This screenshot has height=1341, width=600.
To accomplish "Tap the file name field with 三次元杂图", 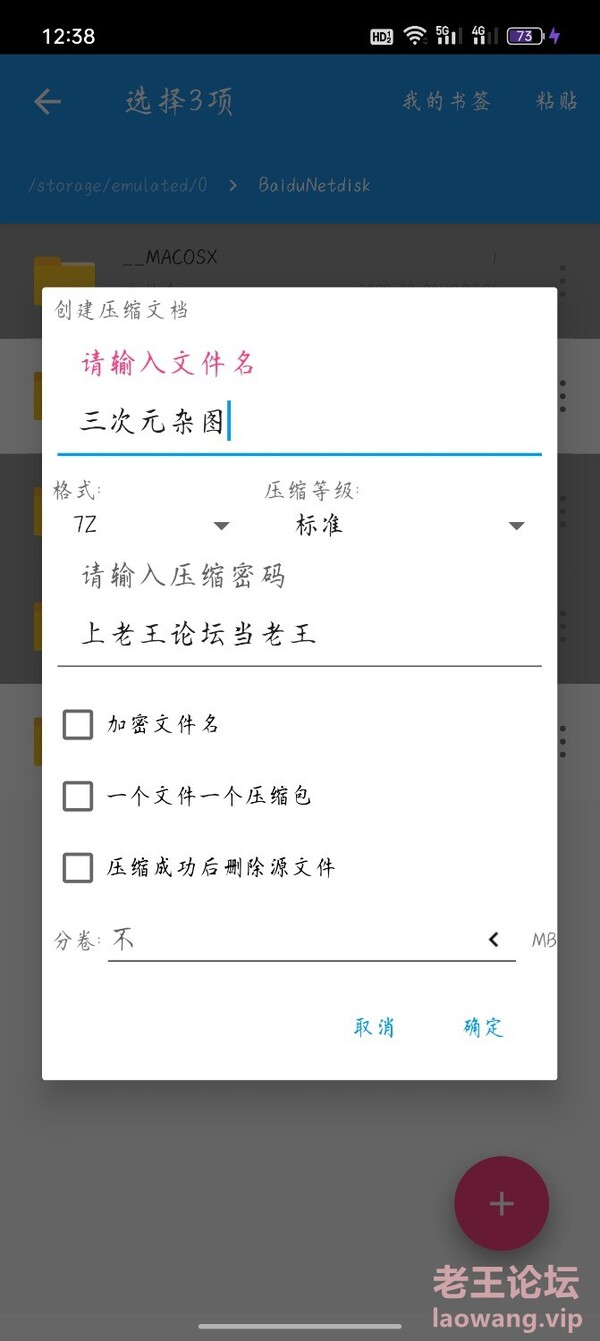I will coord(299,422).
